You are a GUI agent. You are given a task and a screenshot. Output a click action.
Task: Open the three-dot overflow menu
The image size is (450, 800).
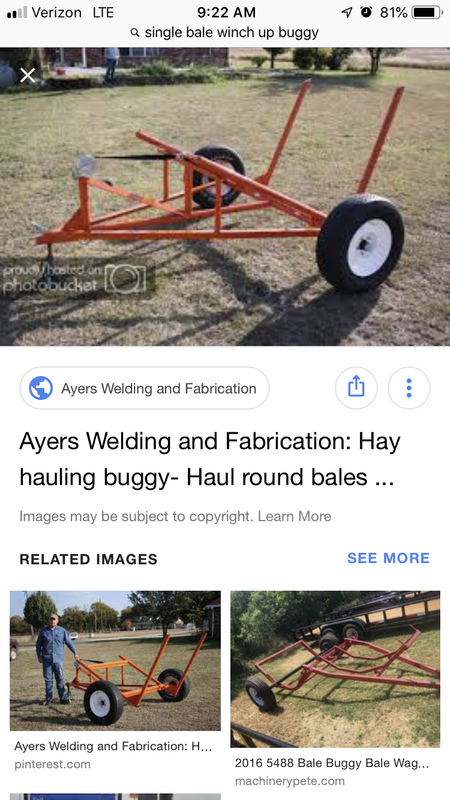coord(409,388)
